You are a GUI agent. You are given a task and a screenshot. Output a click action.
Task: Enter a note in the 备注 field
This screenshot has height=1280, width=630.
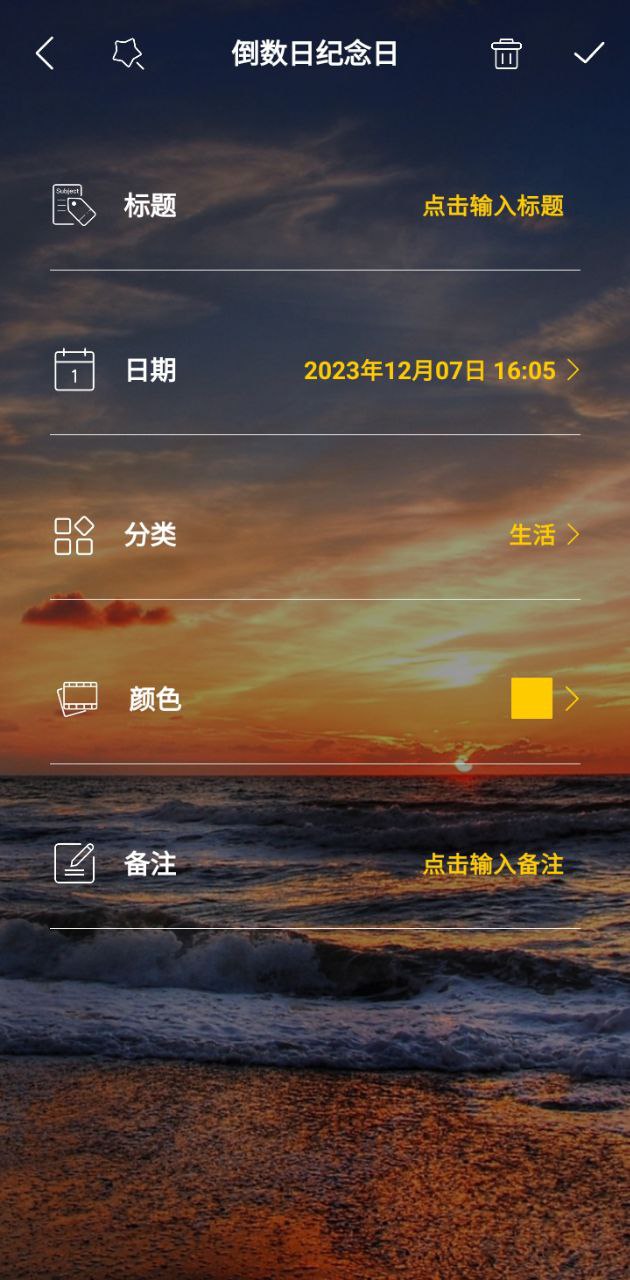tap(492, 864)
